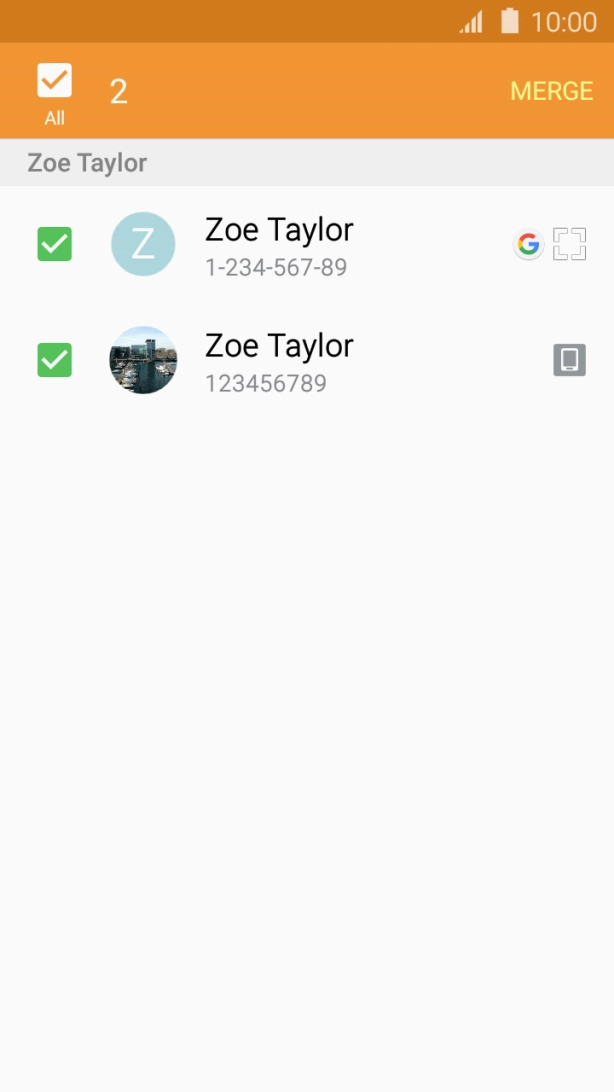The width and height of the screenshot is (614, 1092).
Task: Uncheck Zoe Taylor with number 123456789
Action: (x=54, y=360)
